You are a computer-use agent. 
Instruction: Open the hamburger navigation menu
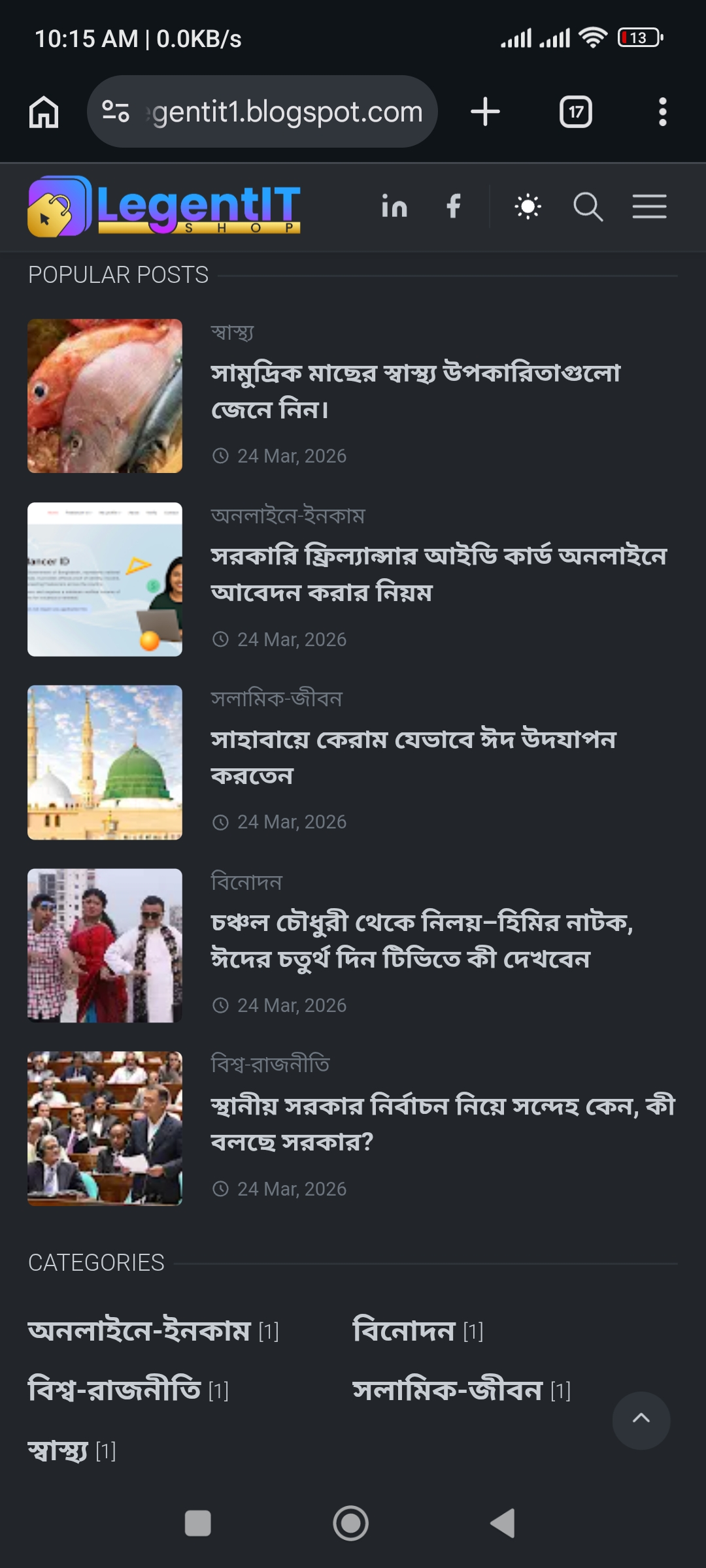(x=649, y=207)
